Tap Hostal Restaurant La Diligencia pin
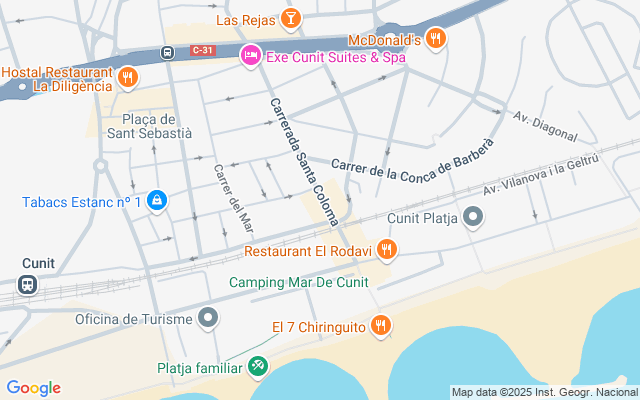The image size is (640, 400). tap(127, 77)
